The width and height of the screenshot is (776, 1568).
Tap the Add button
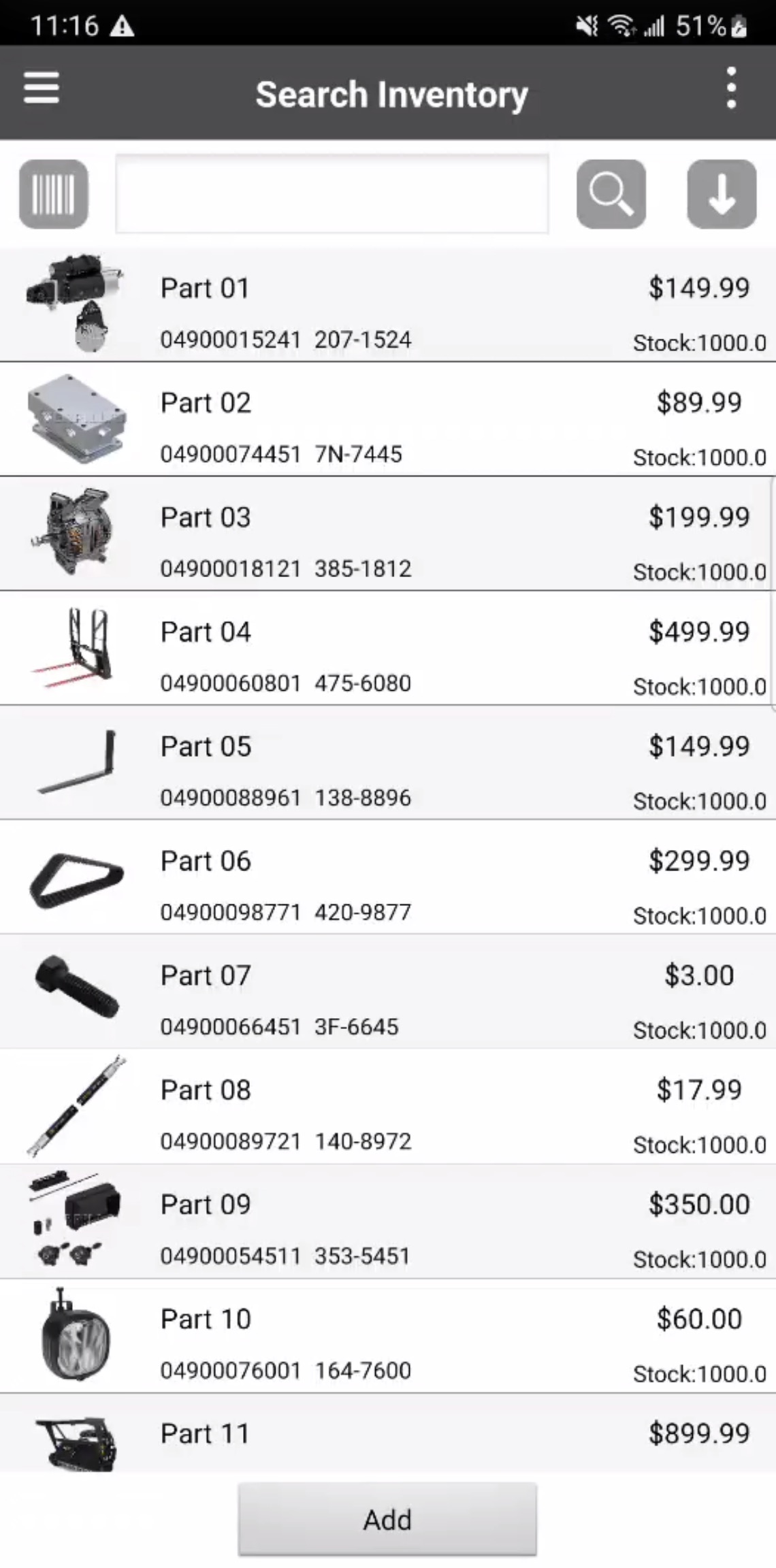(x=387, y=1520)
